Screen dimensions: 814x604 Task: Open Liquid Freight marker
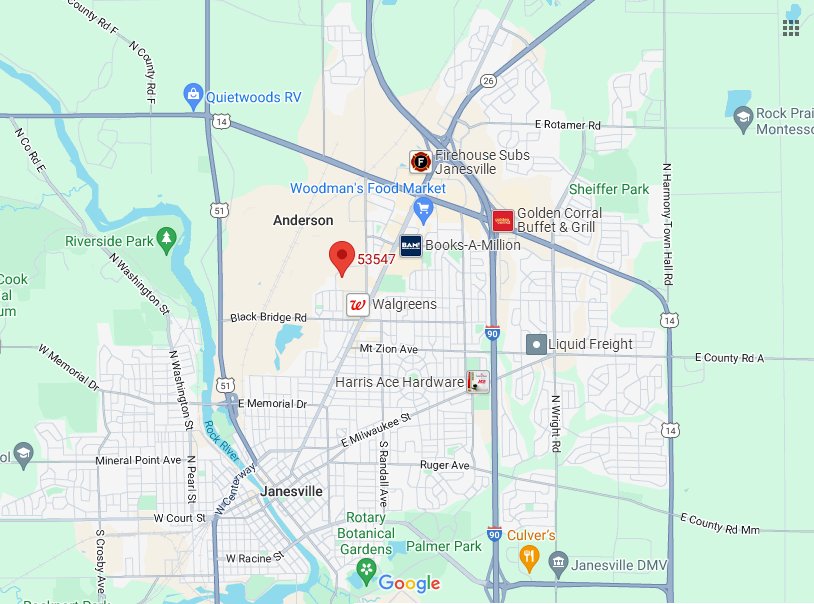click(537, 344)
